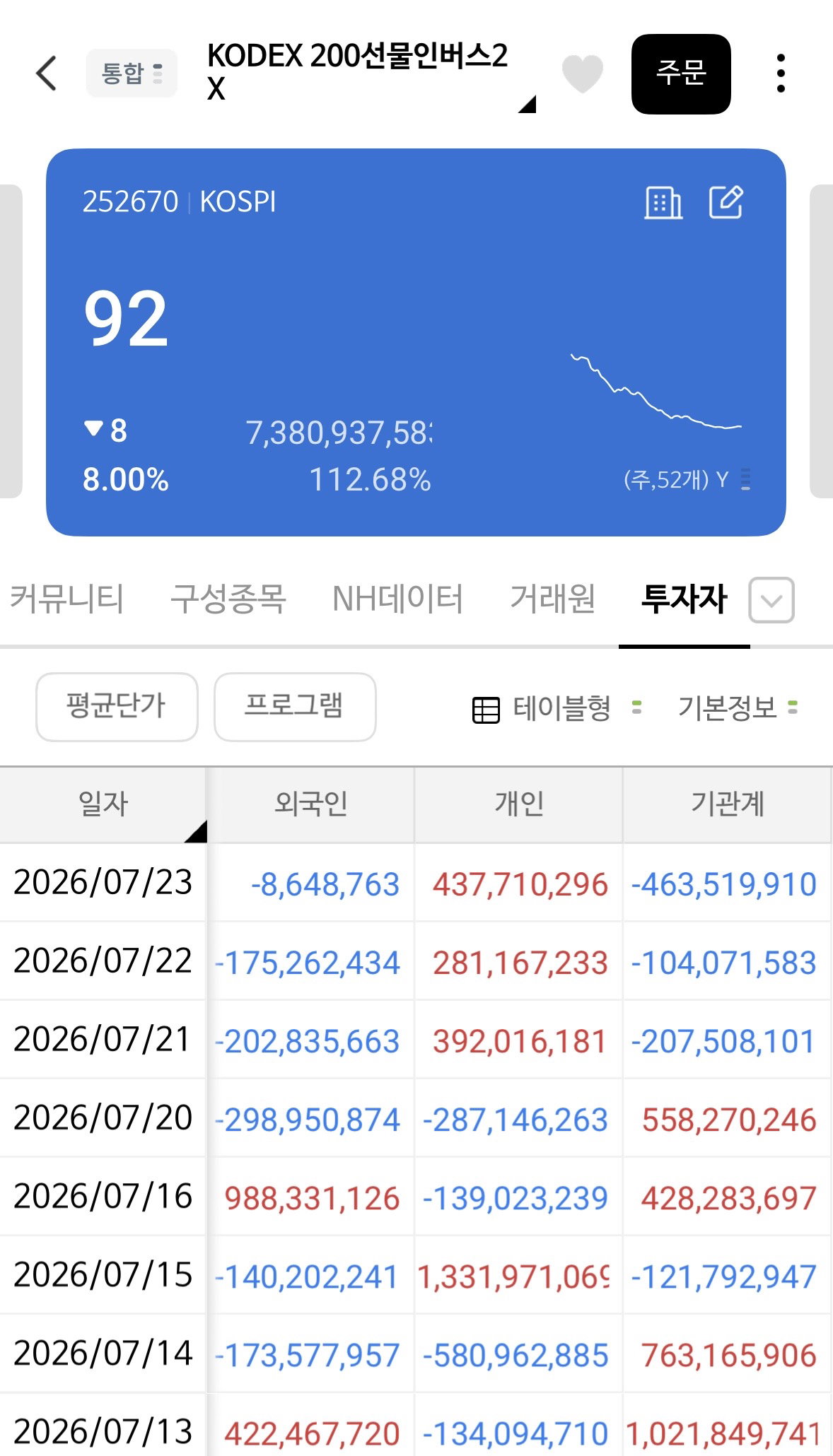833x1456 pixels.
Task: Switch to the 거래원 tab
Action: tap(553, 599)
